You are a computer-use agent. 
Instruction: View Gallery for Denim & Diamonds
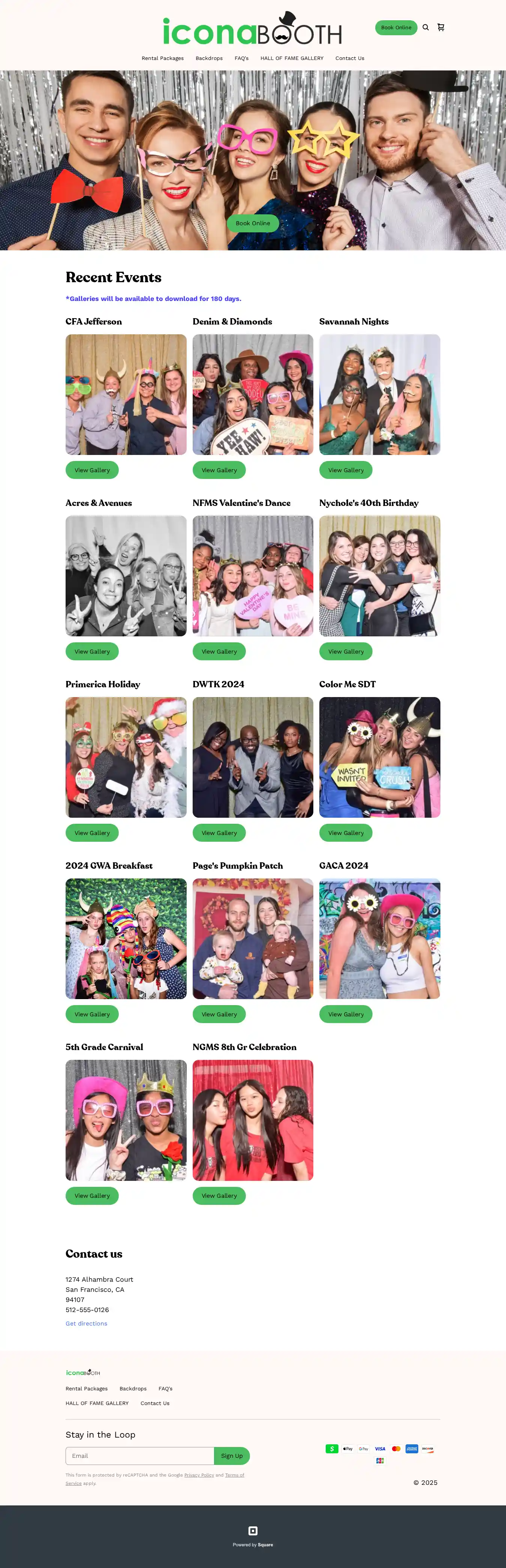[219, 470]
